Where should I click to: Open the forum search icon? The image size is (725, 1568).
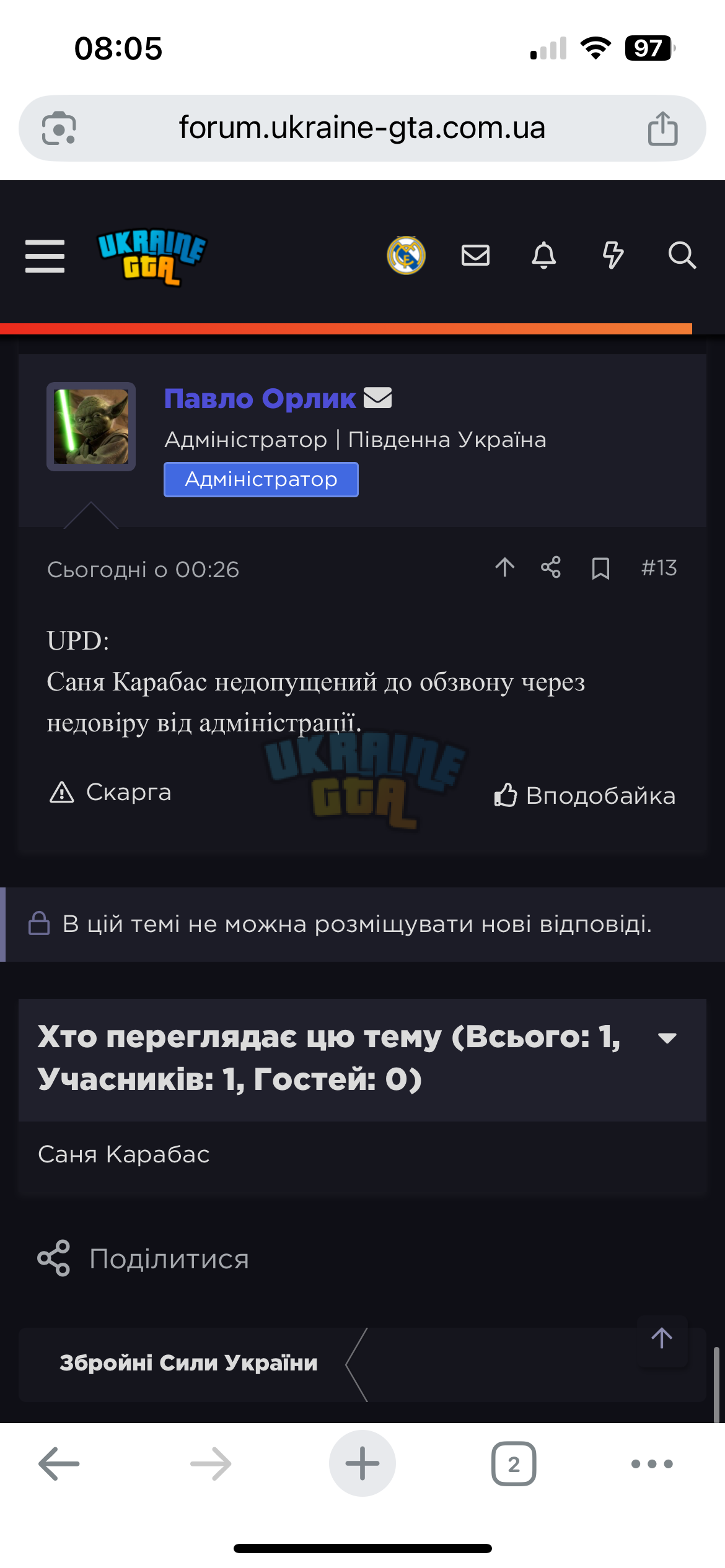point(682,255)
